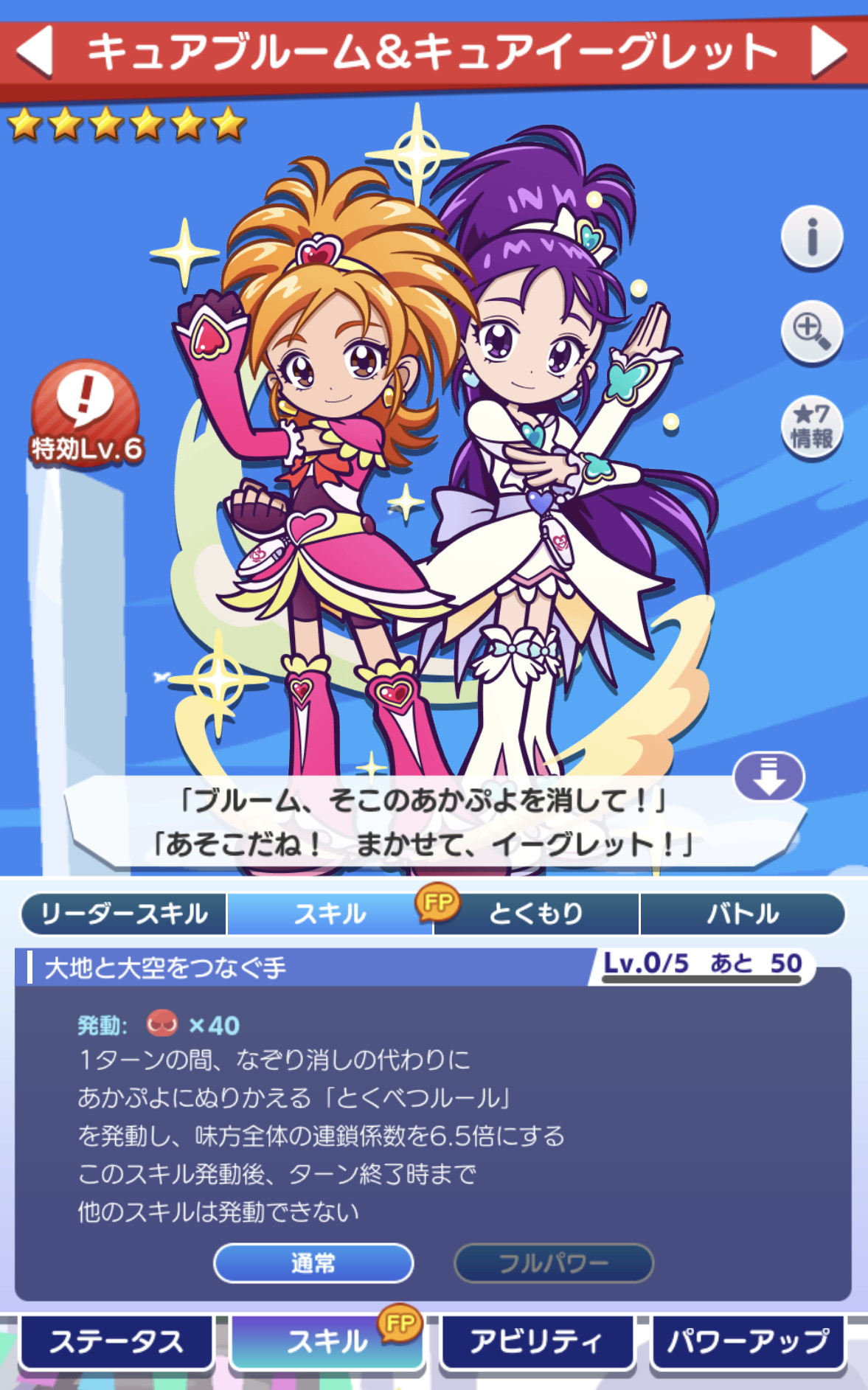Tap the 特効Lv.6 badge
The width and height of the screenshot is (868, 1390).
point(86,413)
